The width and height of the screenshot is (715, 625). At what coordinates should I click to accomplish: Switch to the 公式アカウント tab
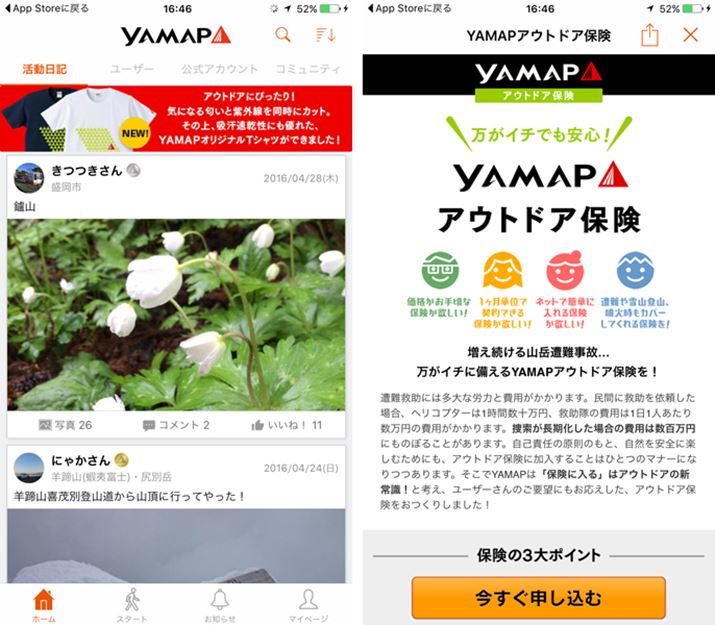[x=213, y=70]
